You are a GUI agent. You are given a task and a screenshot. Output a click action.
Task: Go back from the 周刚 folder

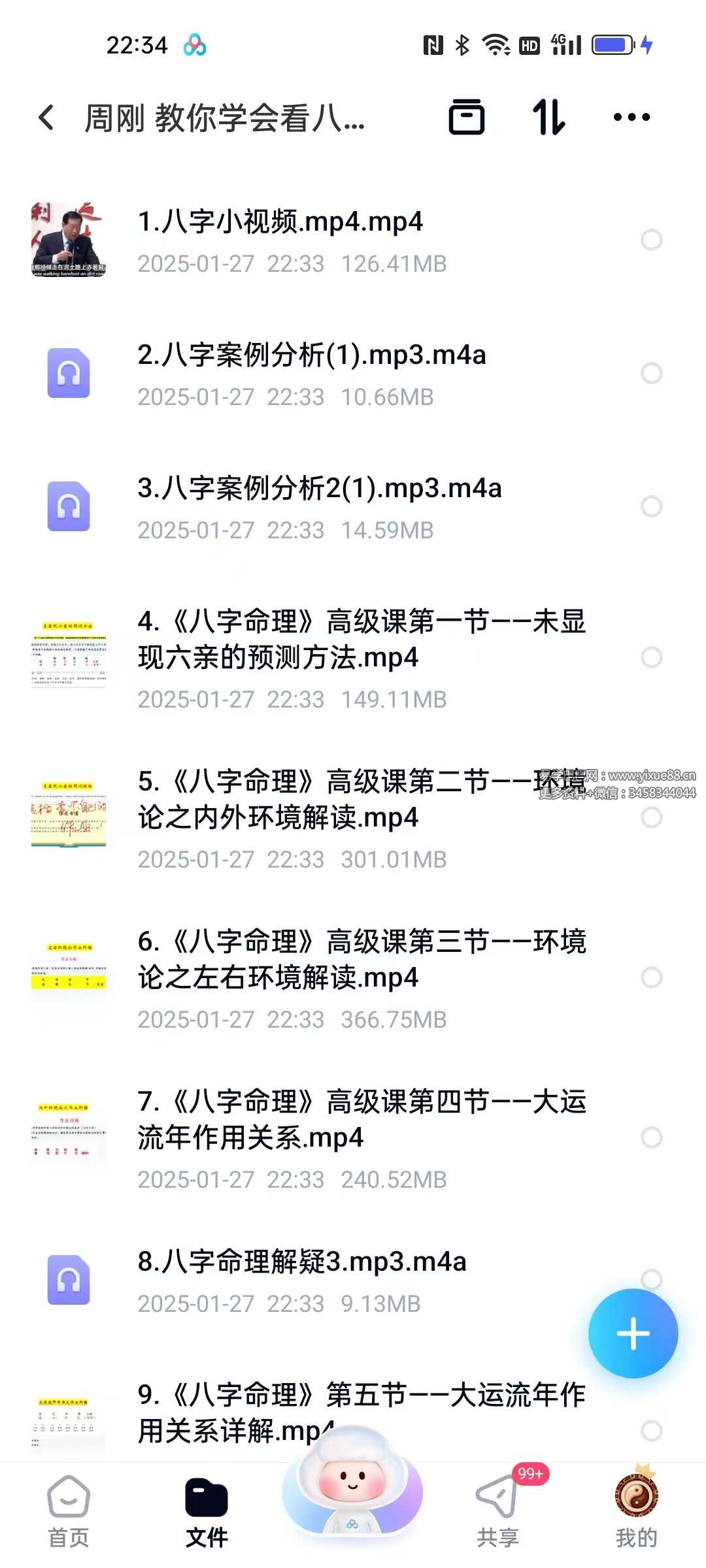click(x=46, y=118)
